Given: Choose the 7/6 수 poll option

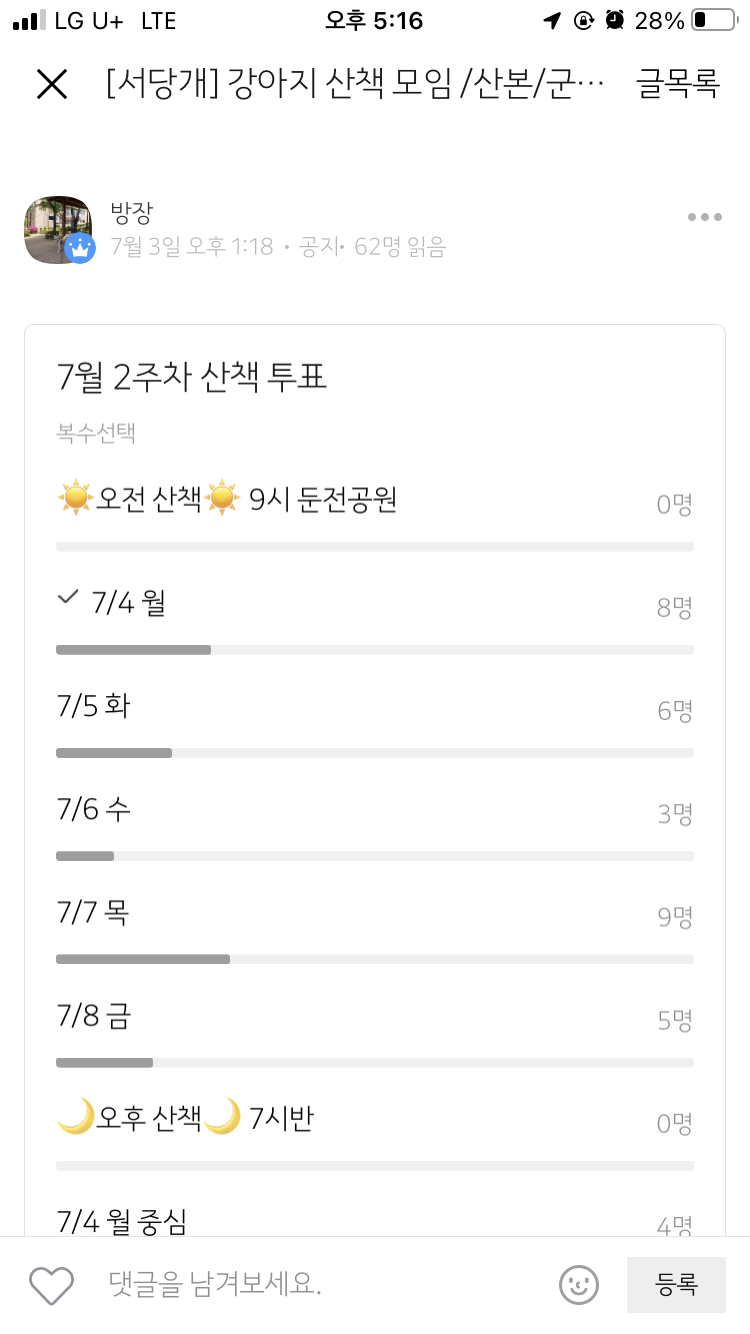Looking at the screenshot, I should click(x=375, y=827).
